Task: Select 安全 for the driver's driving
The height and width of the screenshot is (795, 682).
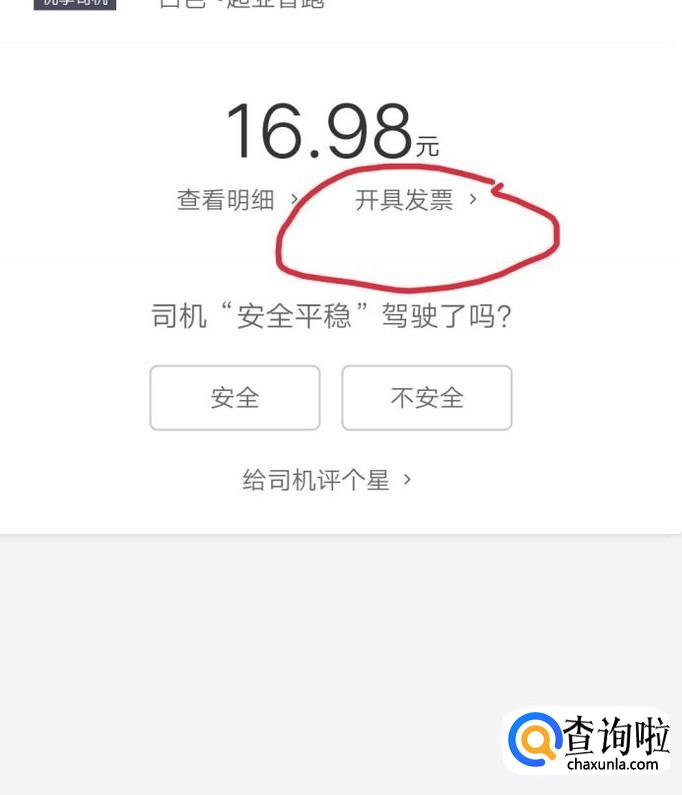Action: pyautogui.click(x=235, y=398)
